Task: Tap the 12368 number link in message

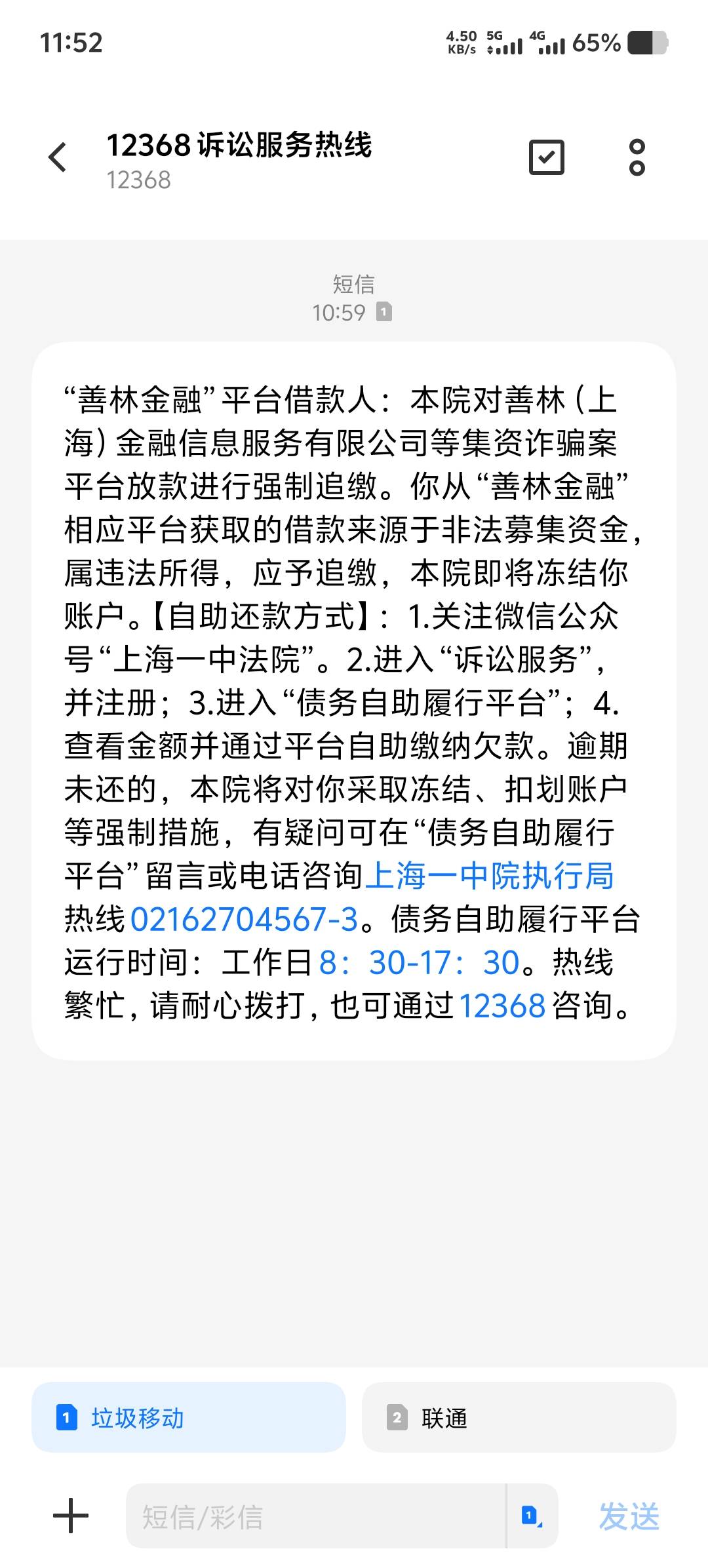Action: 502,1006
